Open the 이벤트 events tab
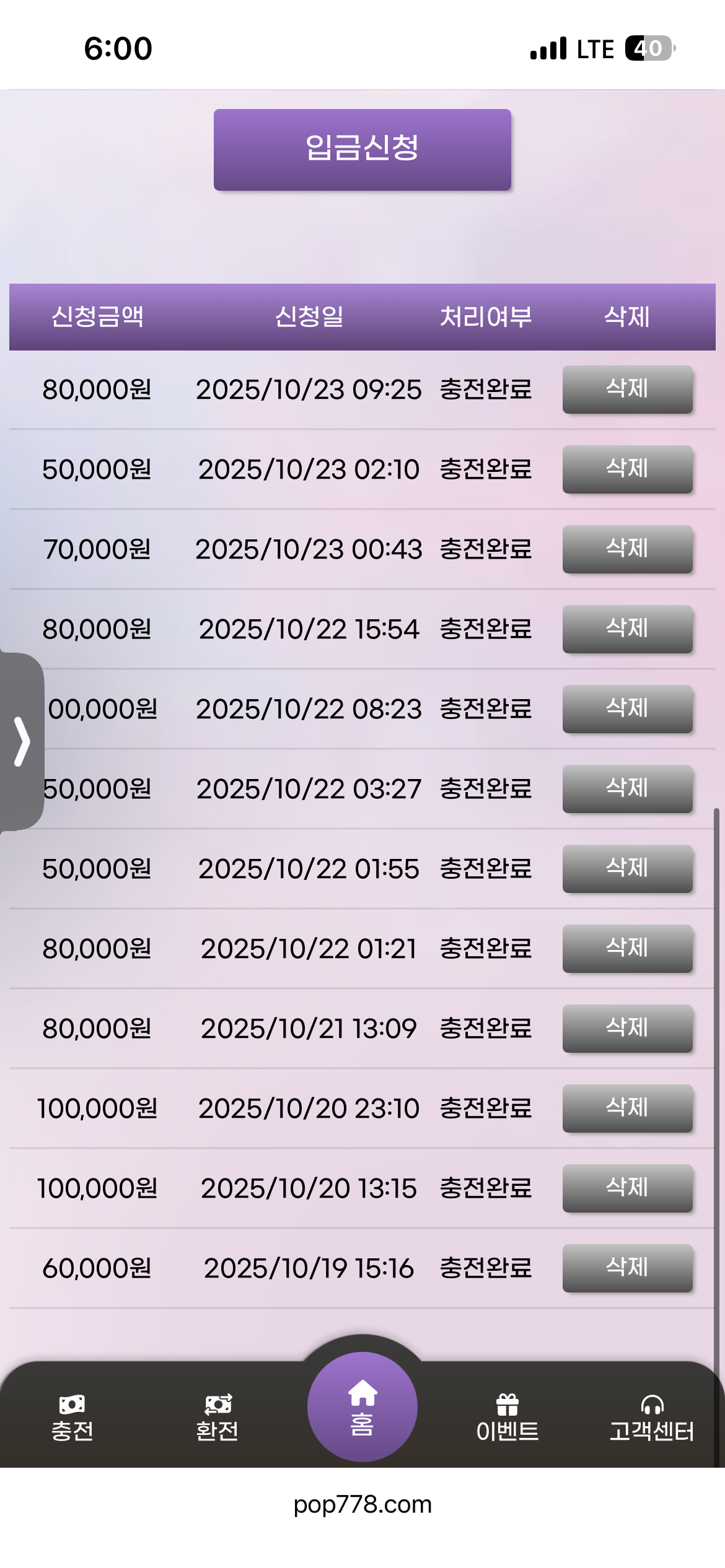The width and height of the screenshot is (725, 1568). 507,1418
